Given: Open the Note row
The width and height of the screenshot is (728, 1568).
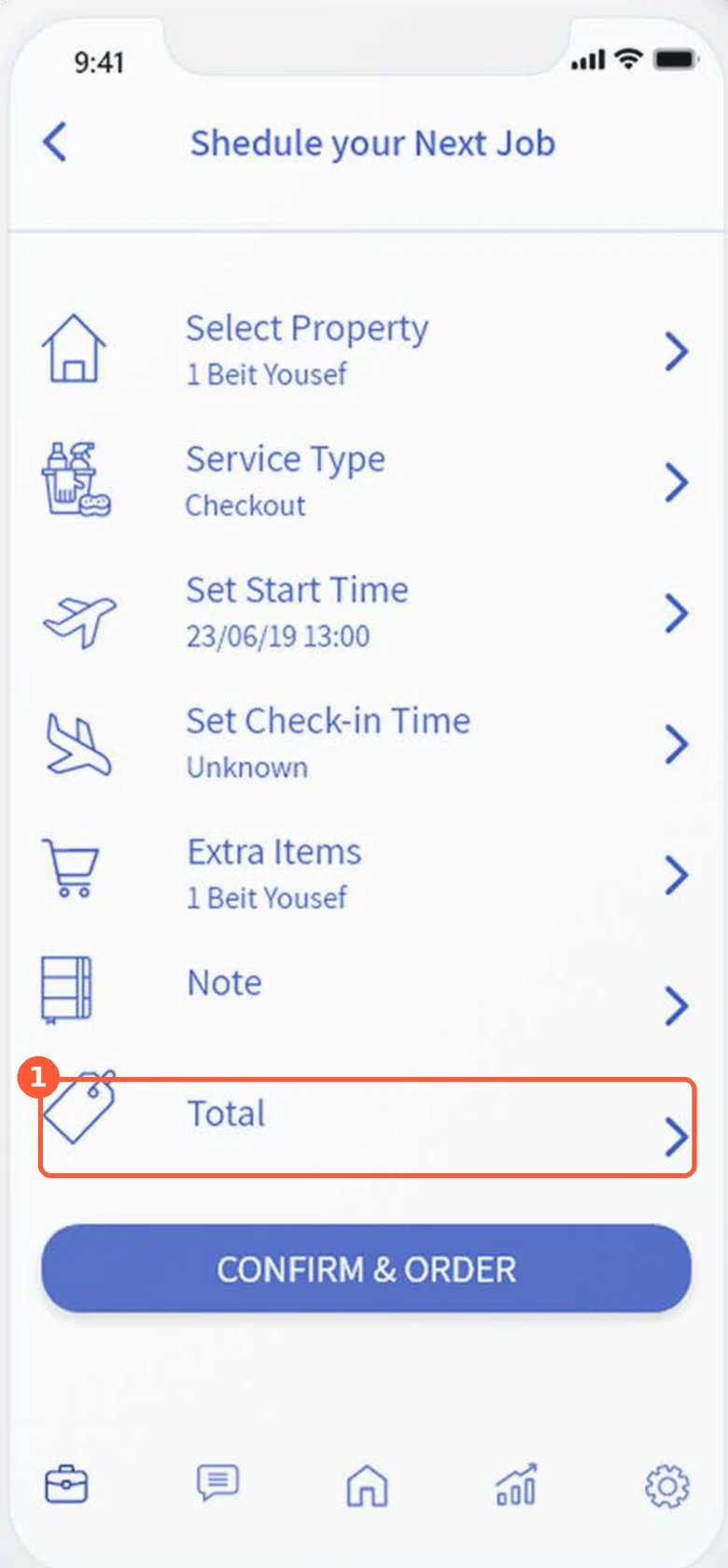Looking at the screenshot, I should click(x=366, y=993).
